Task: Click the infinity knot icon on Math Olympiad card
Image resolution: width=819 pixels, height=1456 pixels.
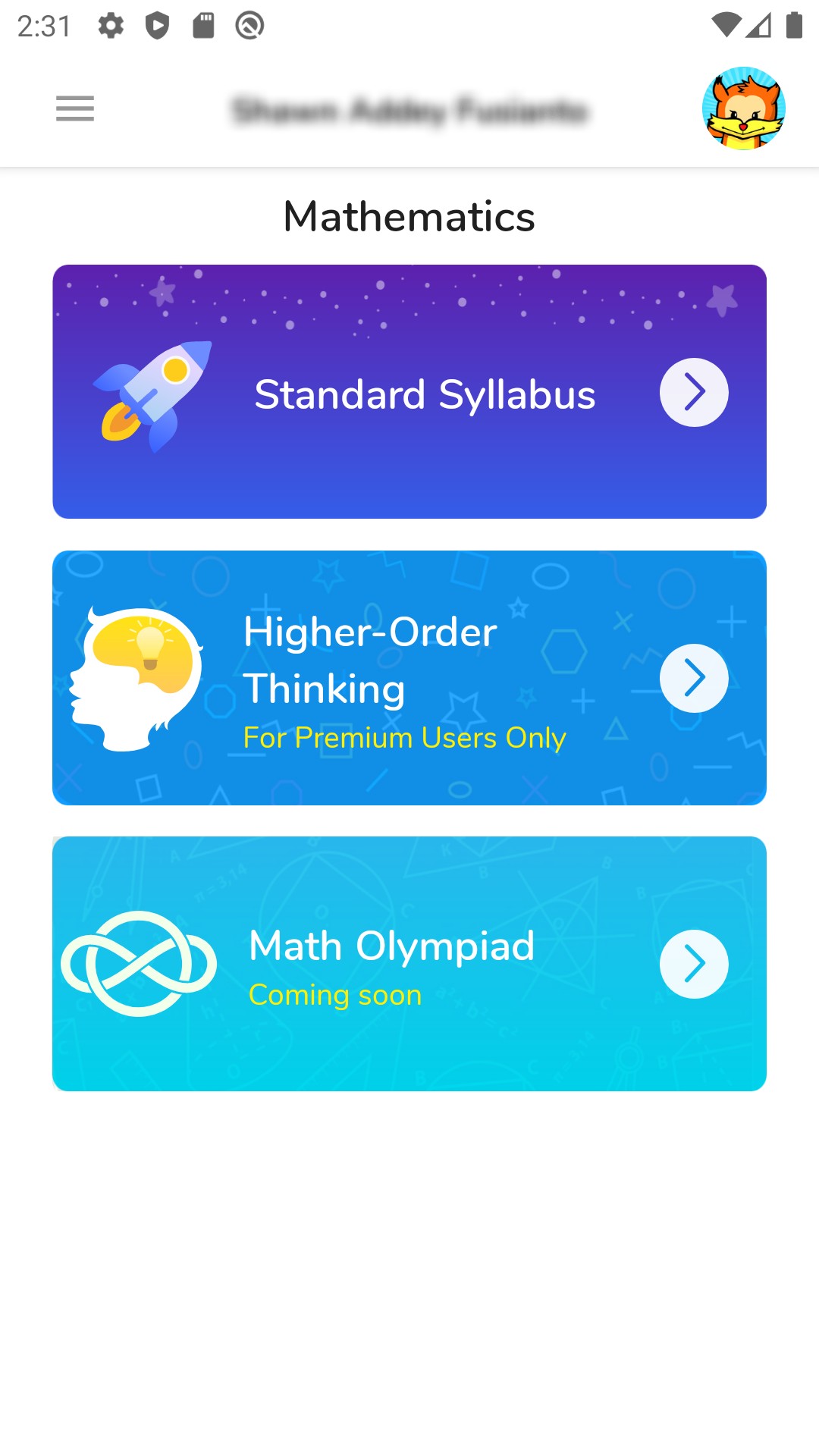Action: tap(139, 964)
